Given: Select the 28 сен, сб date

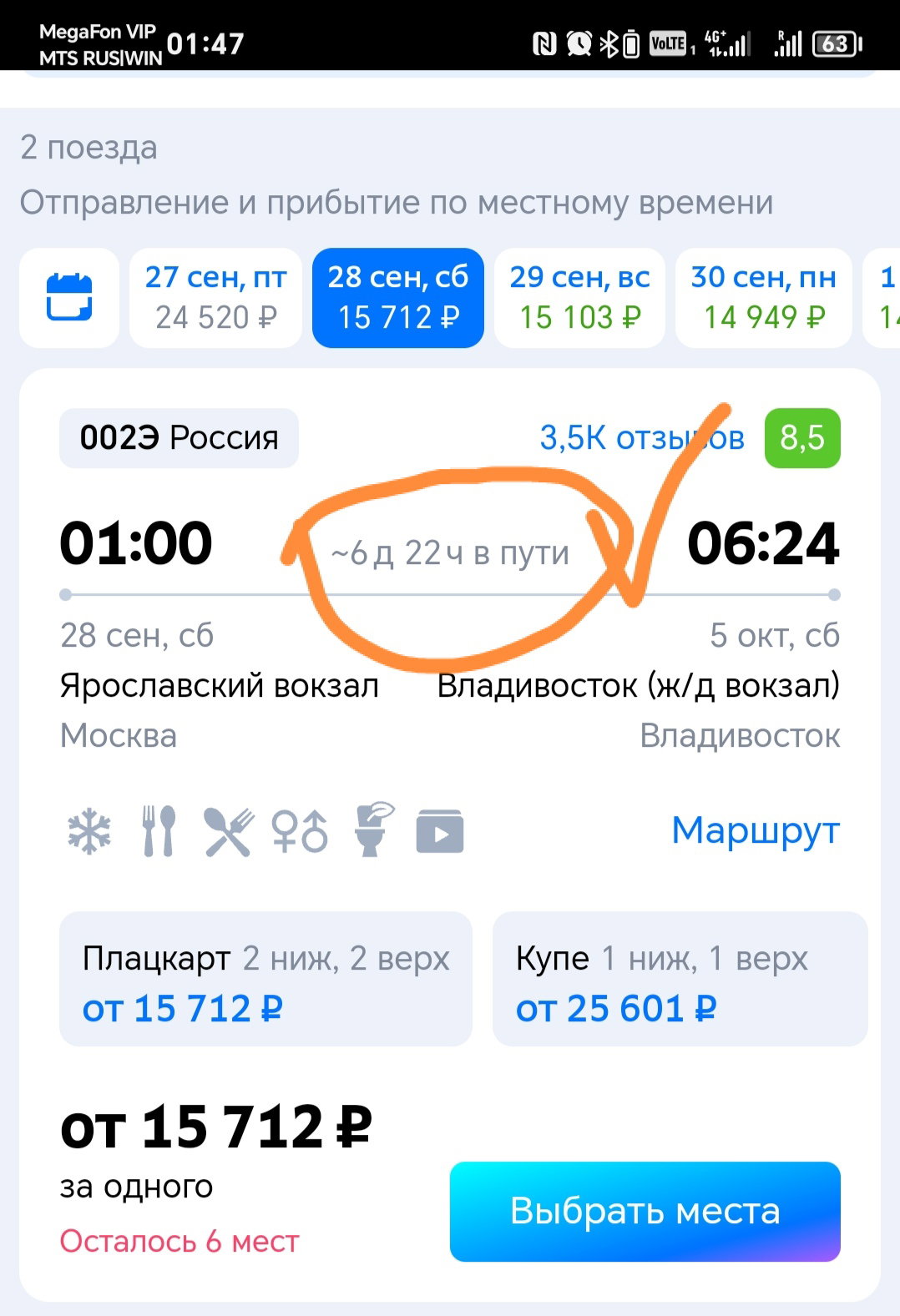Looking at the screenshot, I should 398,297.
